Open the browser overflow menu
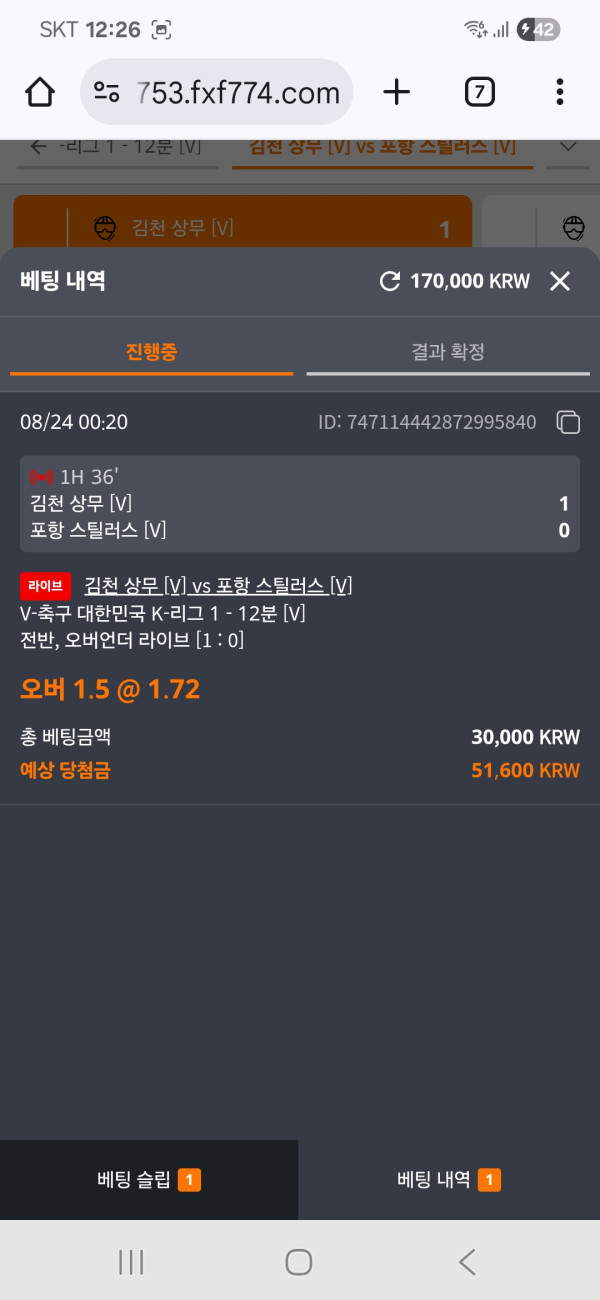 click(559, 93)
